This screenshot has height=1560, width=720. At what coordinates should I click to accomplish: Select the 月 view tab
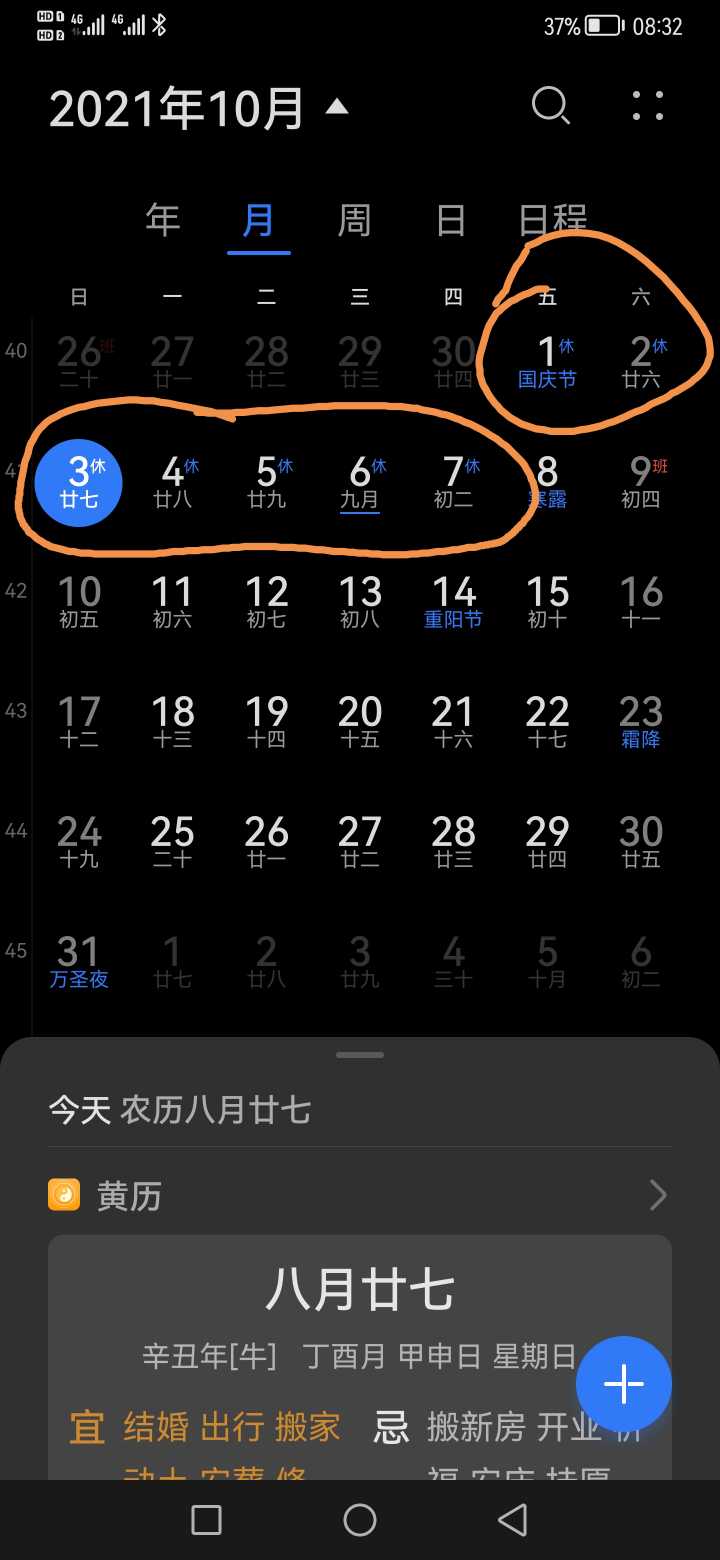point(258,220)
